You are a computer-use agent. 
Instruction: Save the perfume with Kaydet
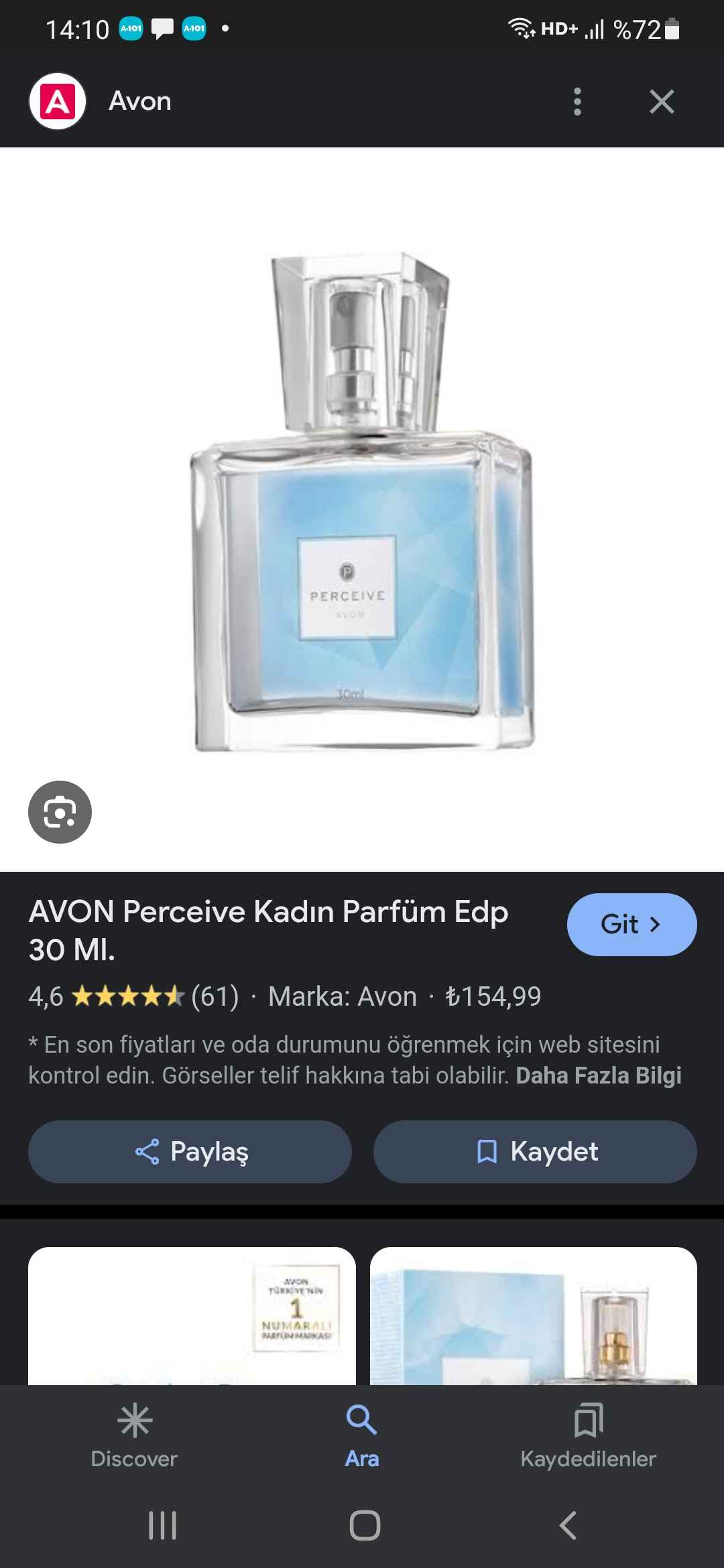[535, 1151]
